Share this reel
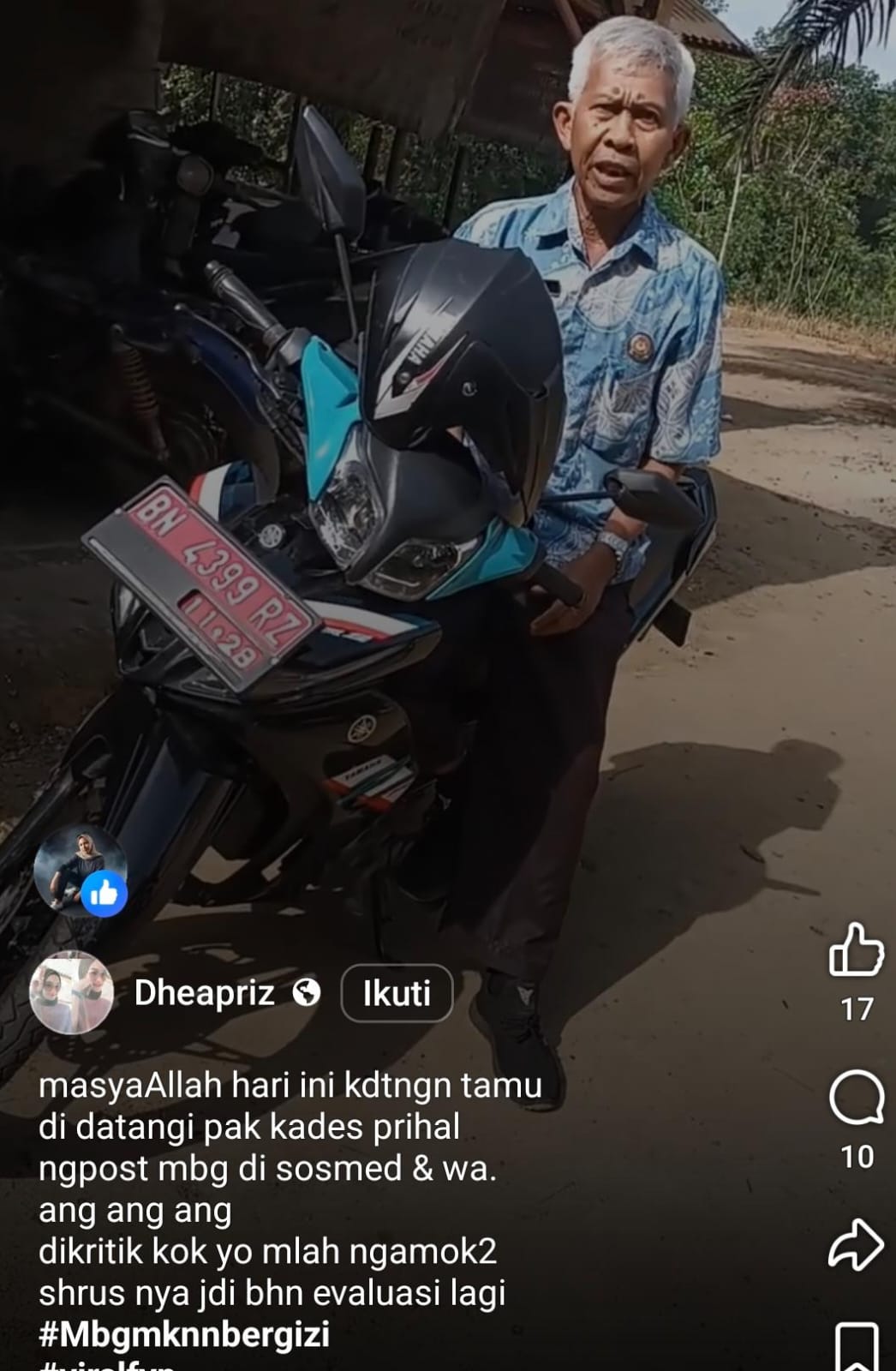This screenshot has height=1371, width=896. [856, 1244]
